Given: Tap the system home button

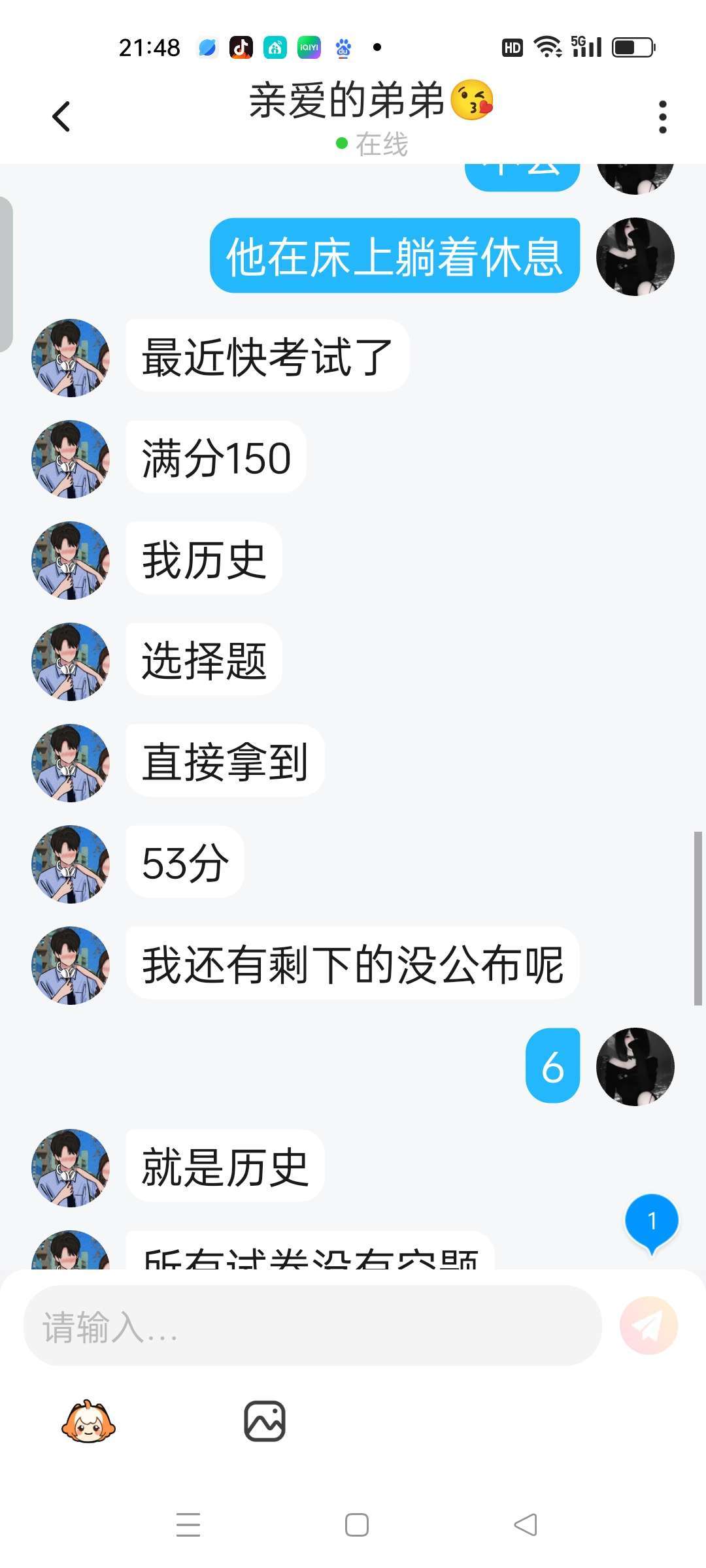Looking at the screenshot, I should click(356, 1525).
